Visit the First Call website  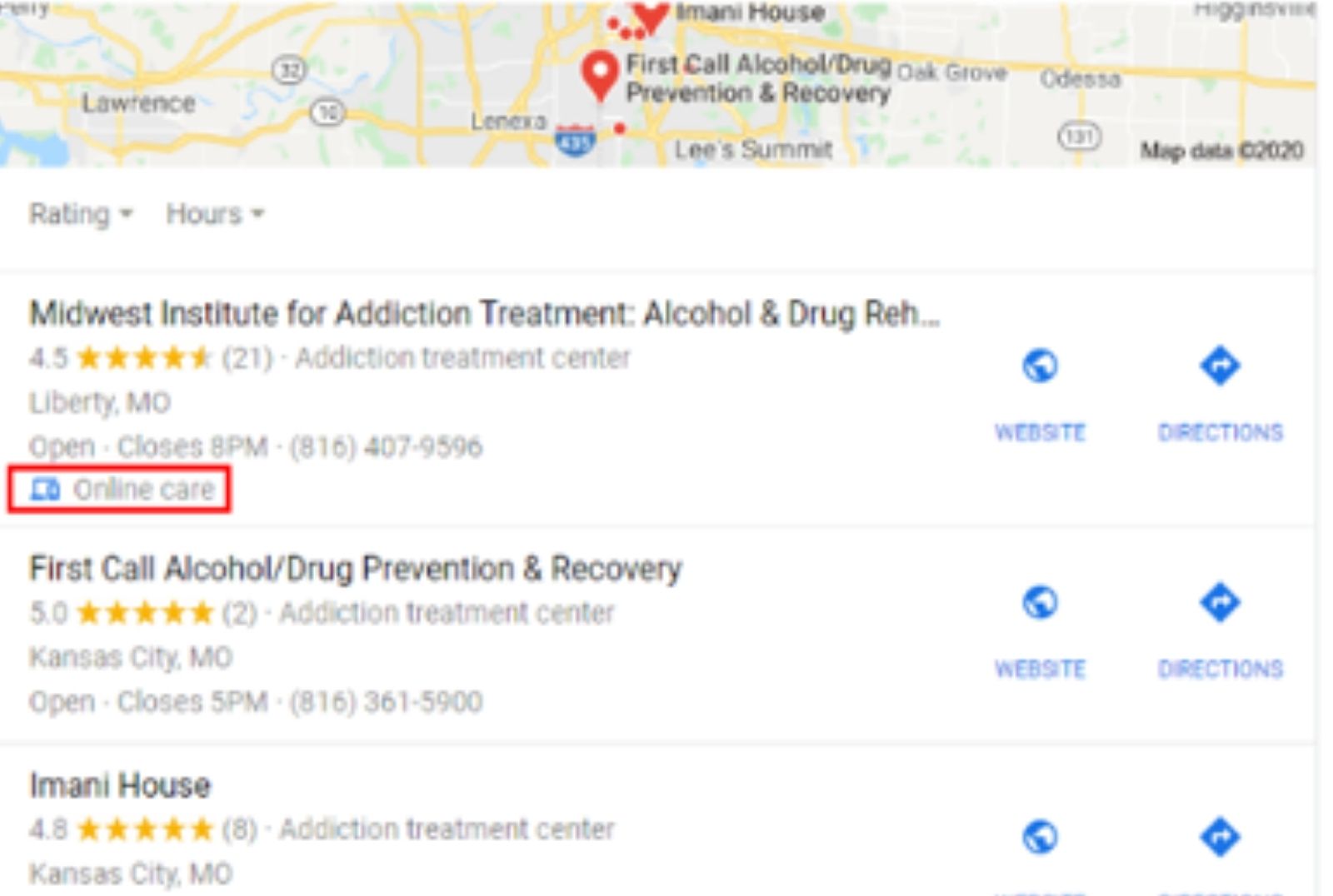(x=1040, y=629)
